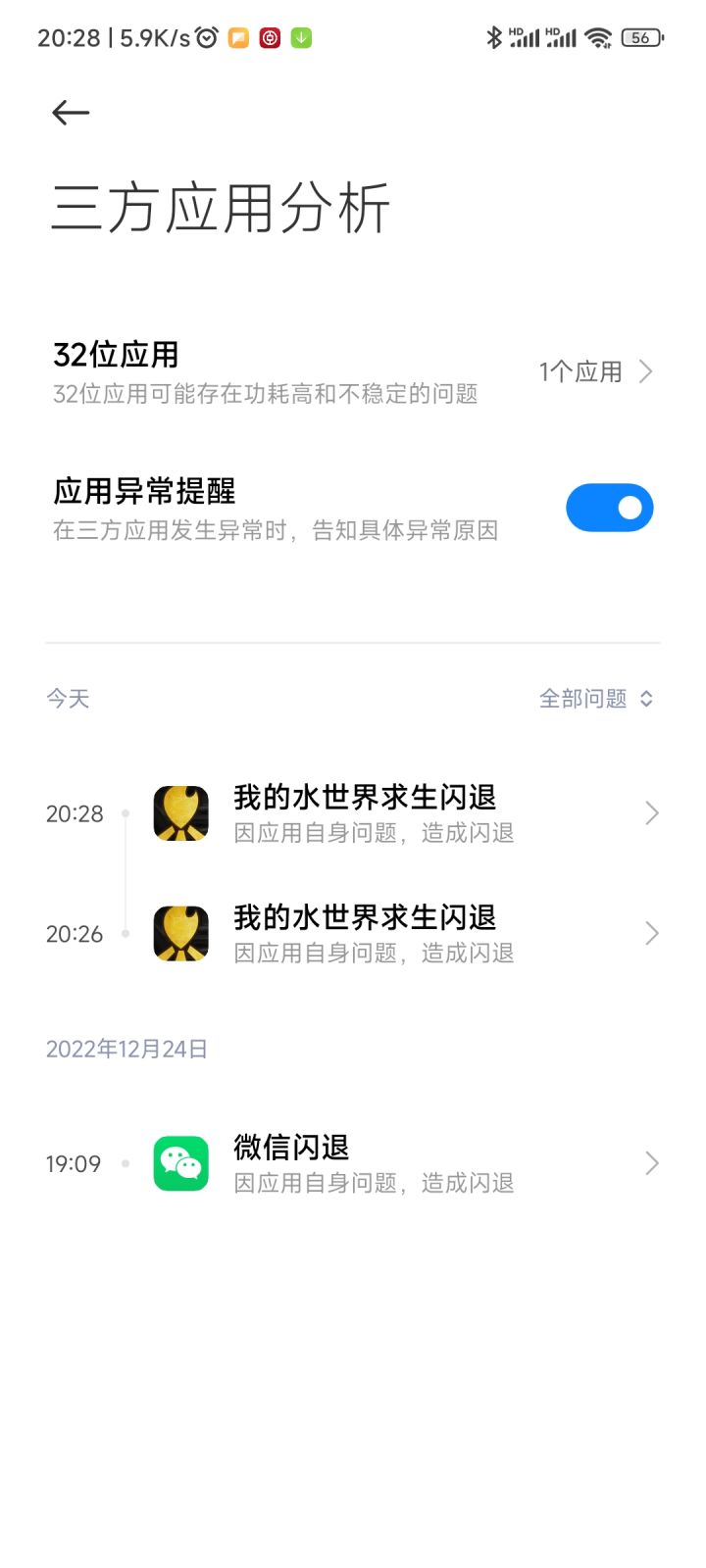Open the 32位应用 list row
706x1568 pixels.
tap(353, 372)
